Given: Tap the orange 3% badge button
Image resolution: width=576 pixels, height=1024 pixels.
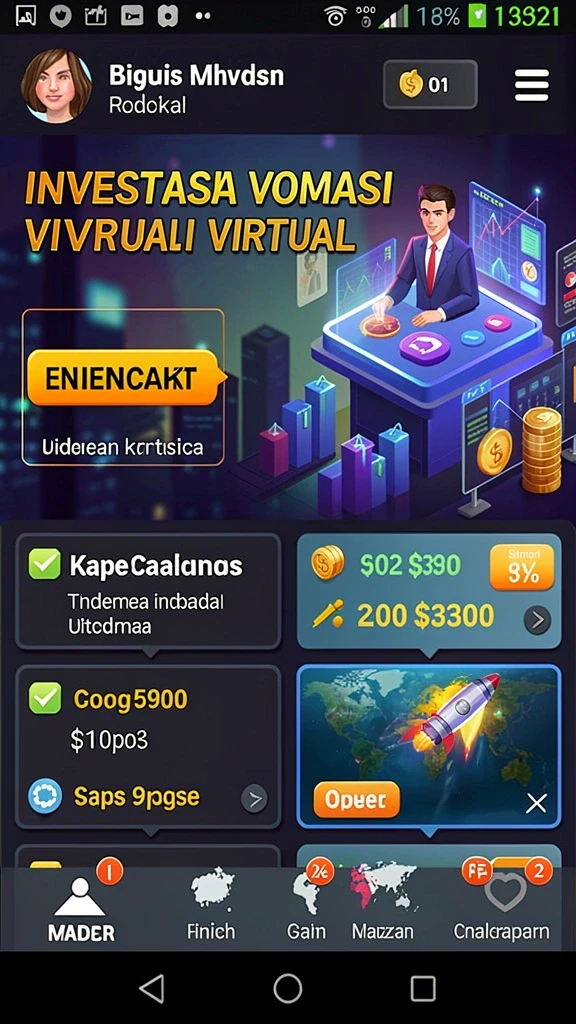Looking at the screenshot, I should 522,567.
